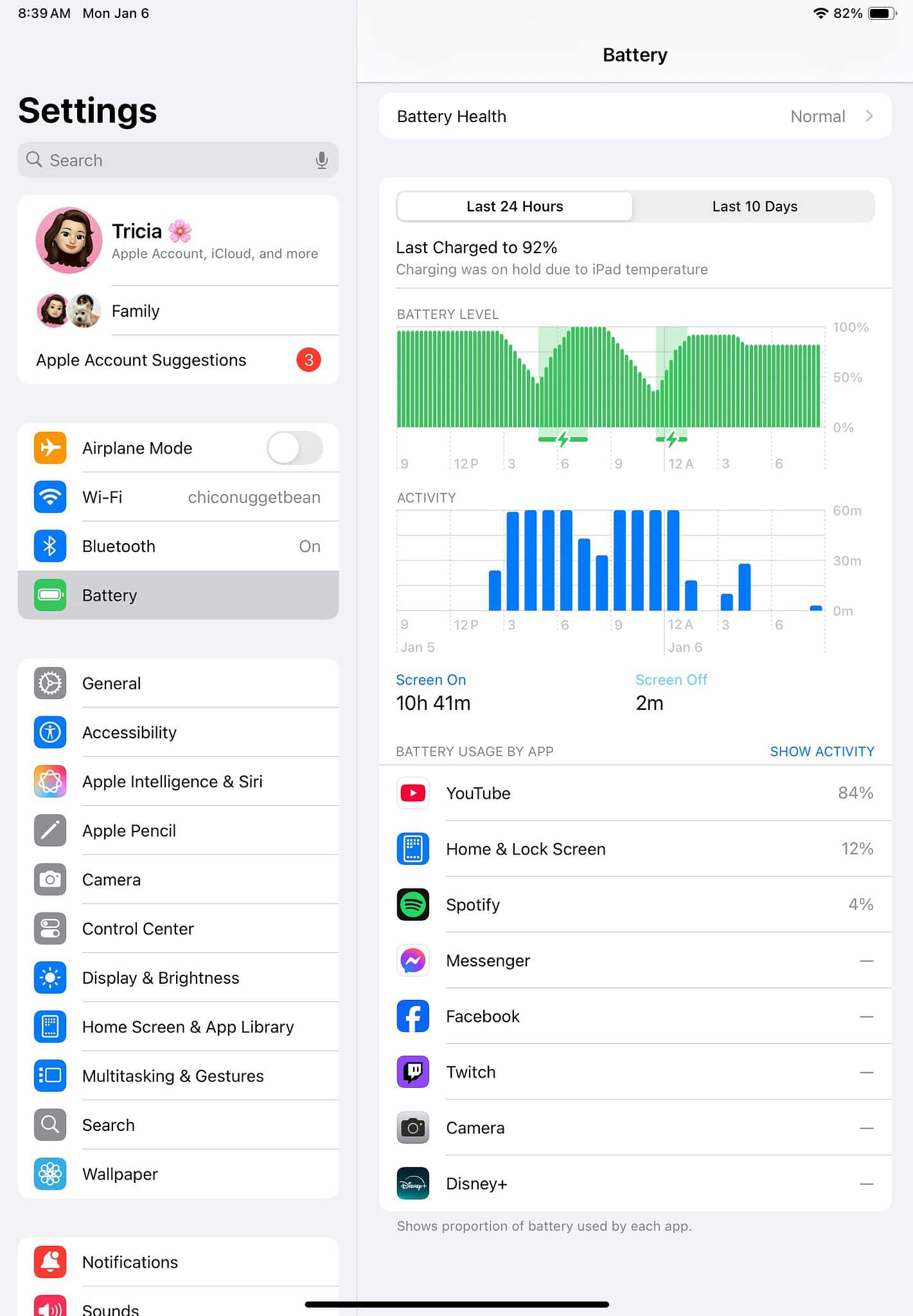Open Wi-Fi settings

click(x=178, y=497)
